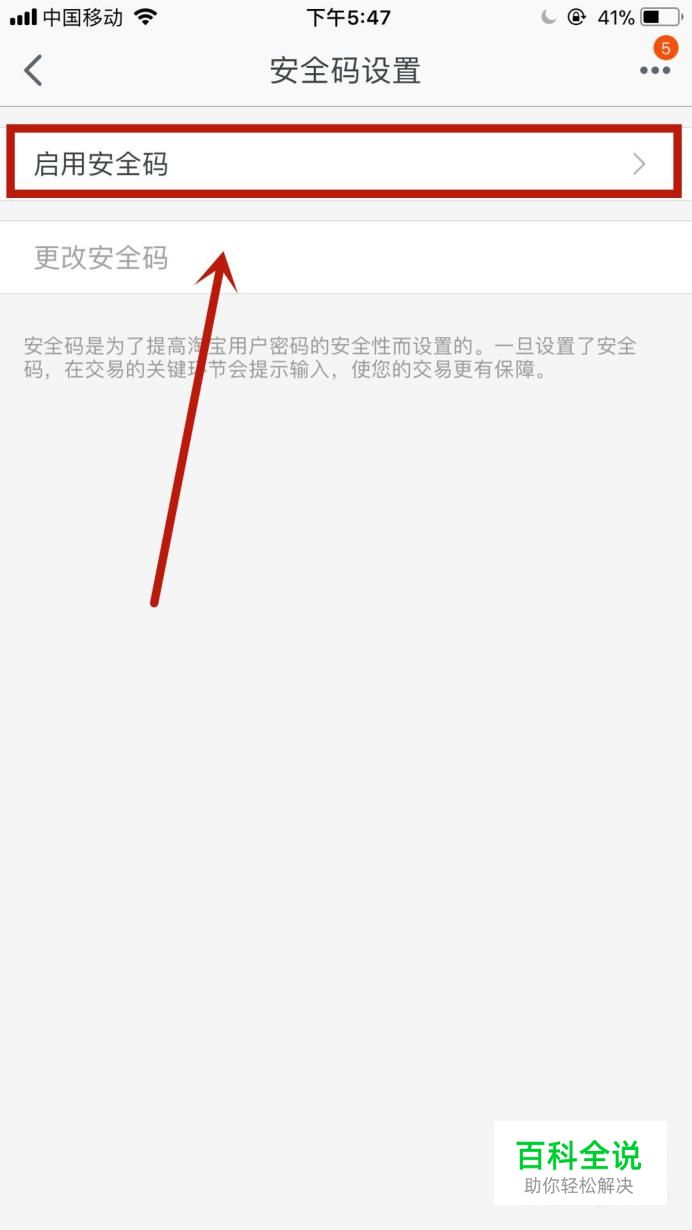Go back from security code settings
692x1230 pixels.
pyautogui.click(x=34, y=70)
